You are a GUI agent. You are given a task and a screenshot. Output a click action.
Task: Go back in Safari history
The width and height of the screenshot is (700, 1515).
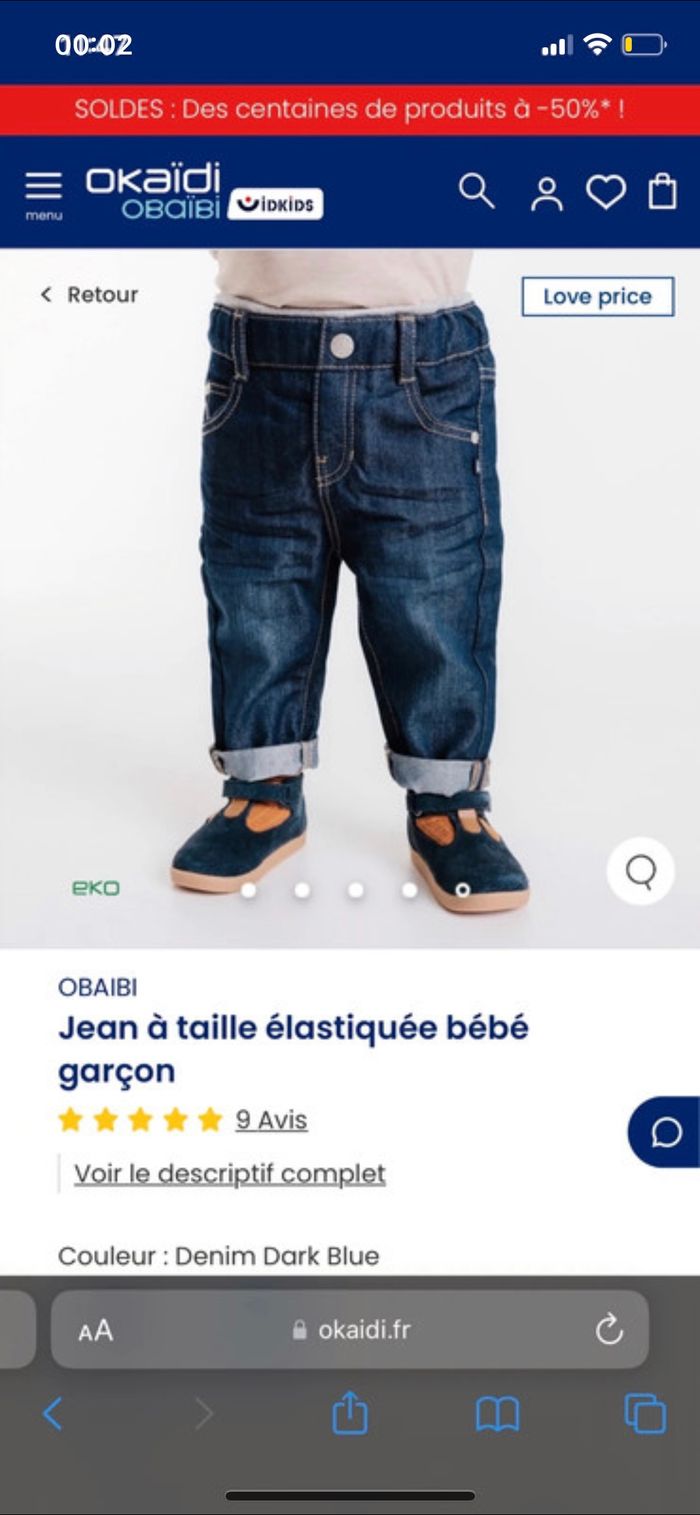click(x=53, y=1414)
